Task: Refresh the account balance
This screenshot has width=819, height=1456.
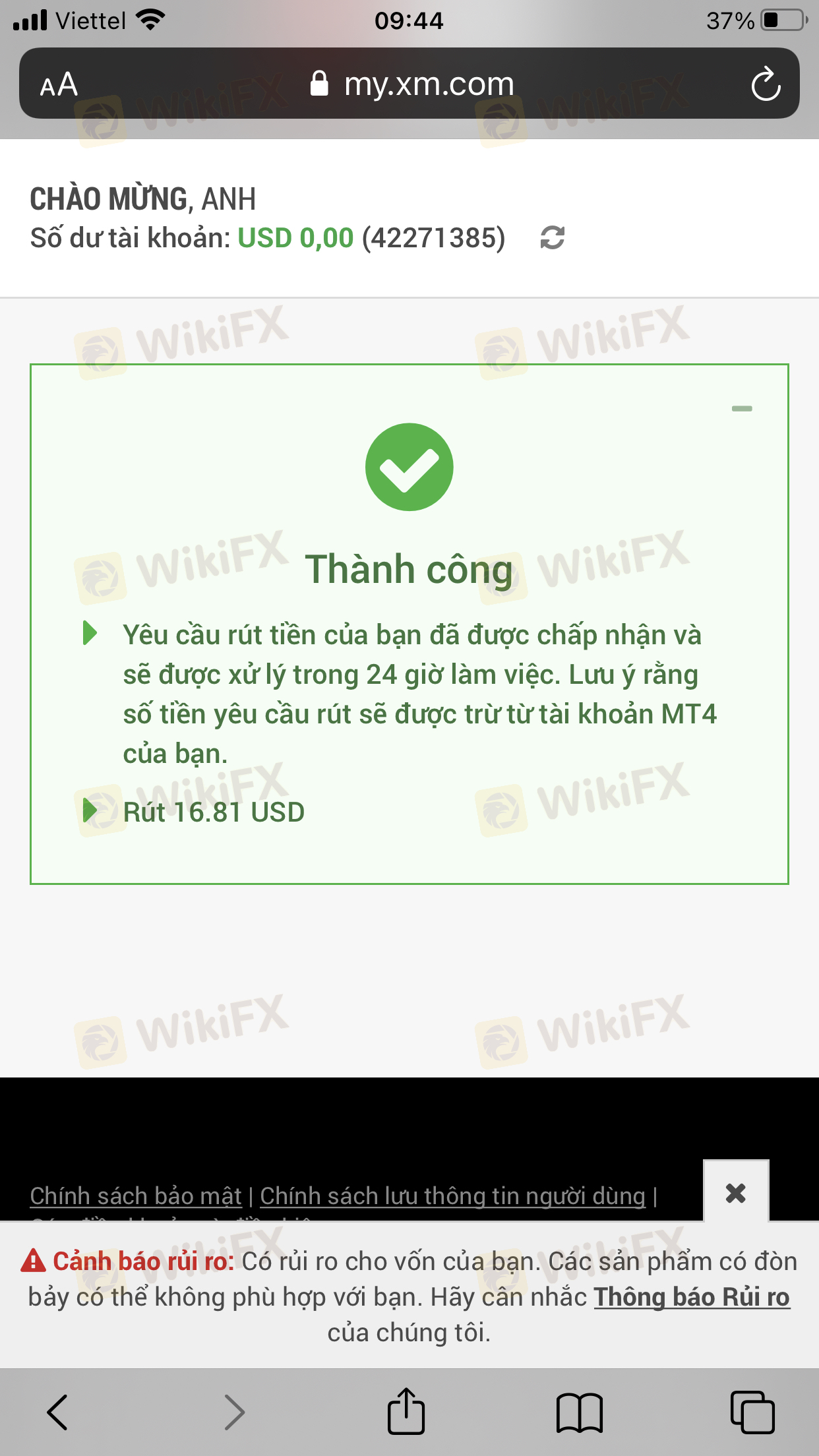Action: coord(552,238)
